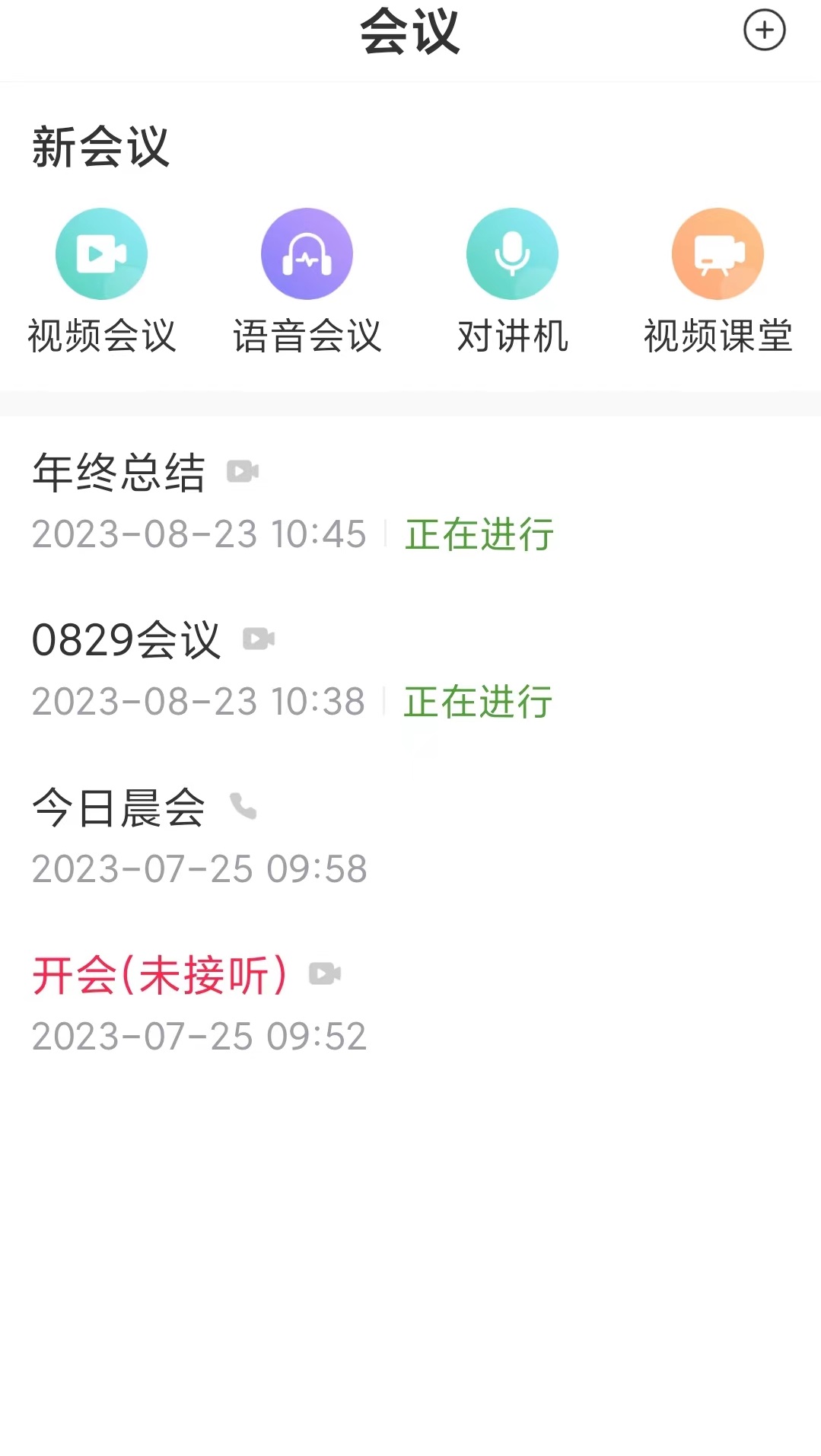This screenshot has width=821, height=1456.
Task: Open the 对讲机 feature
Action: click(512, 254)
